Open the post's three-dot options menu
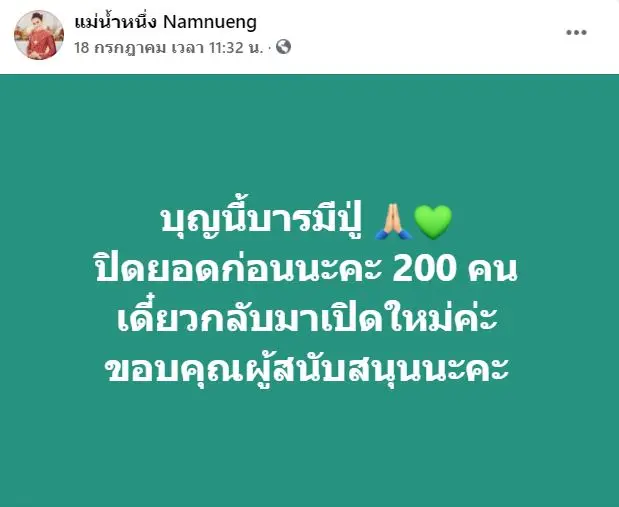The height and width of the screenshot is (507, 619). (x=577, y=33)
